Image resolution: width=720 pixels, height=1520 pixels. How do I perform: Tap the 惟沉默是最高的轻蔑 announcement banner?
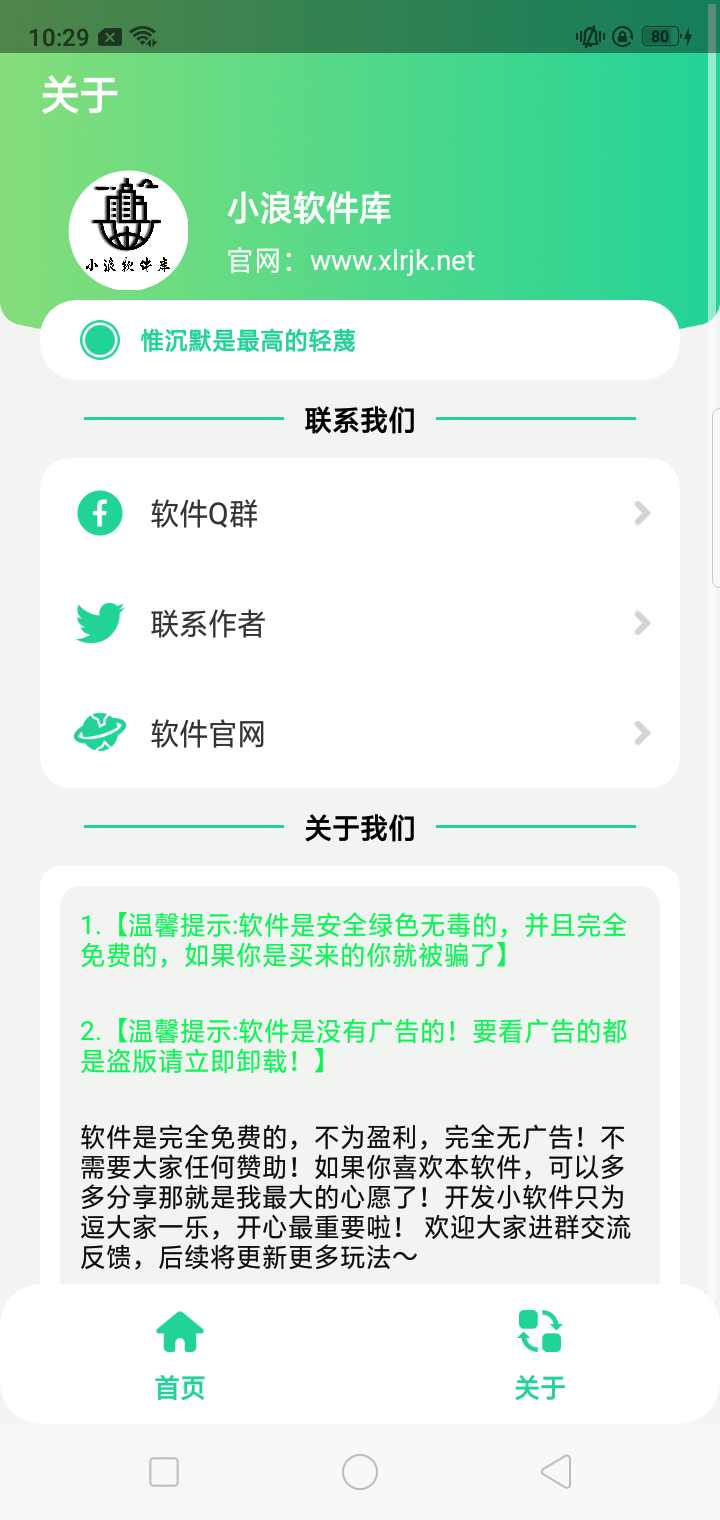point(360,340)
